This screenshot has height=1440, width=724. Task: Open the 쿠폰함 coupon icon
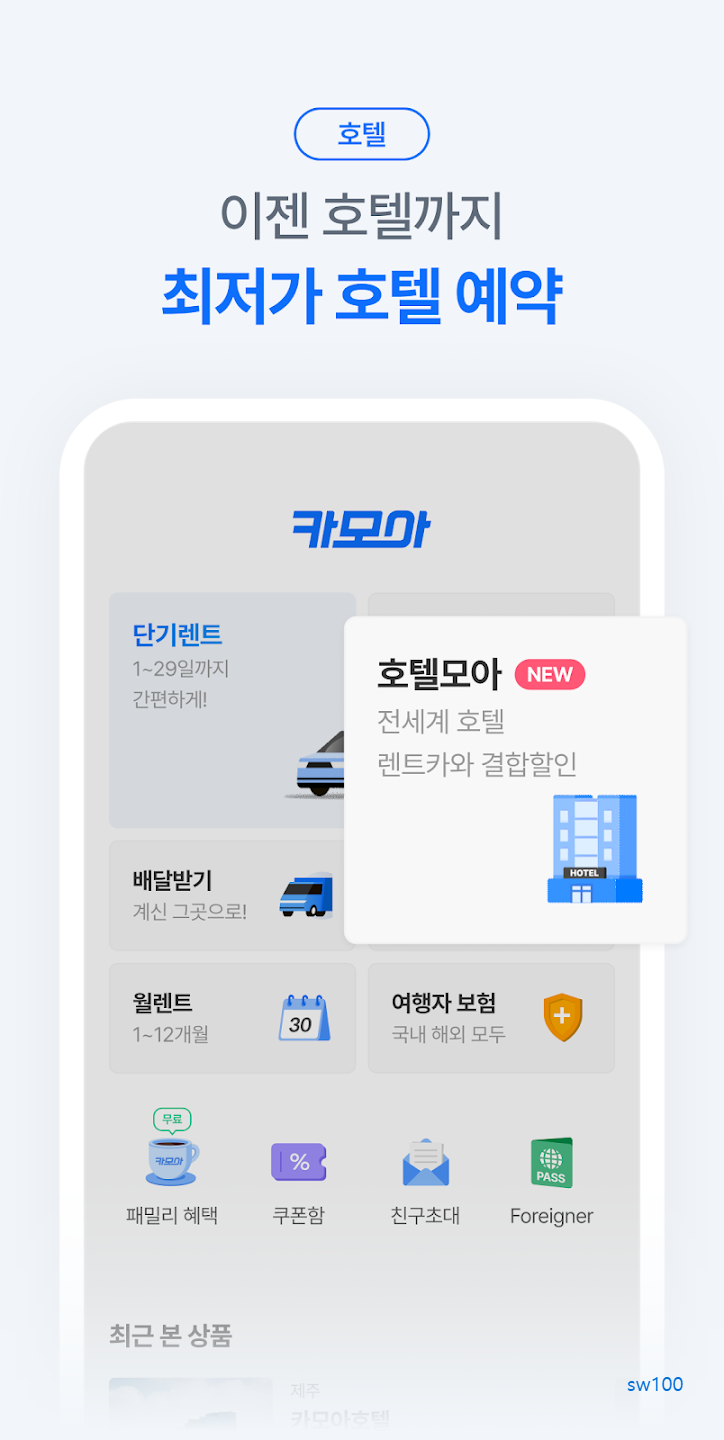(297, 1160)
